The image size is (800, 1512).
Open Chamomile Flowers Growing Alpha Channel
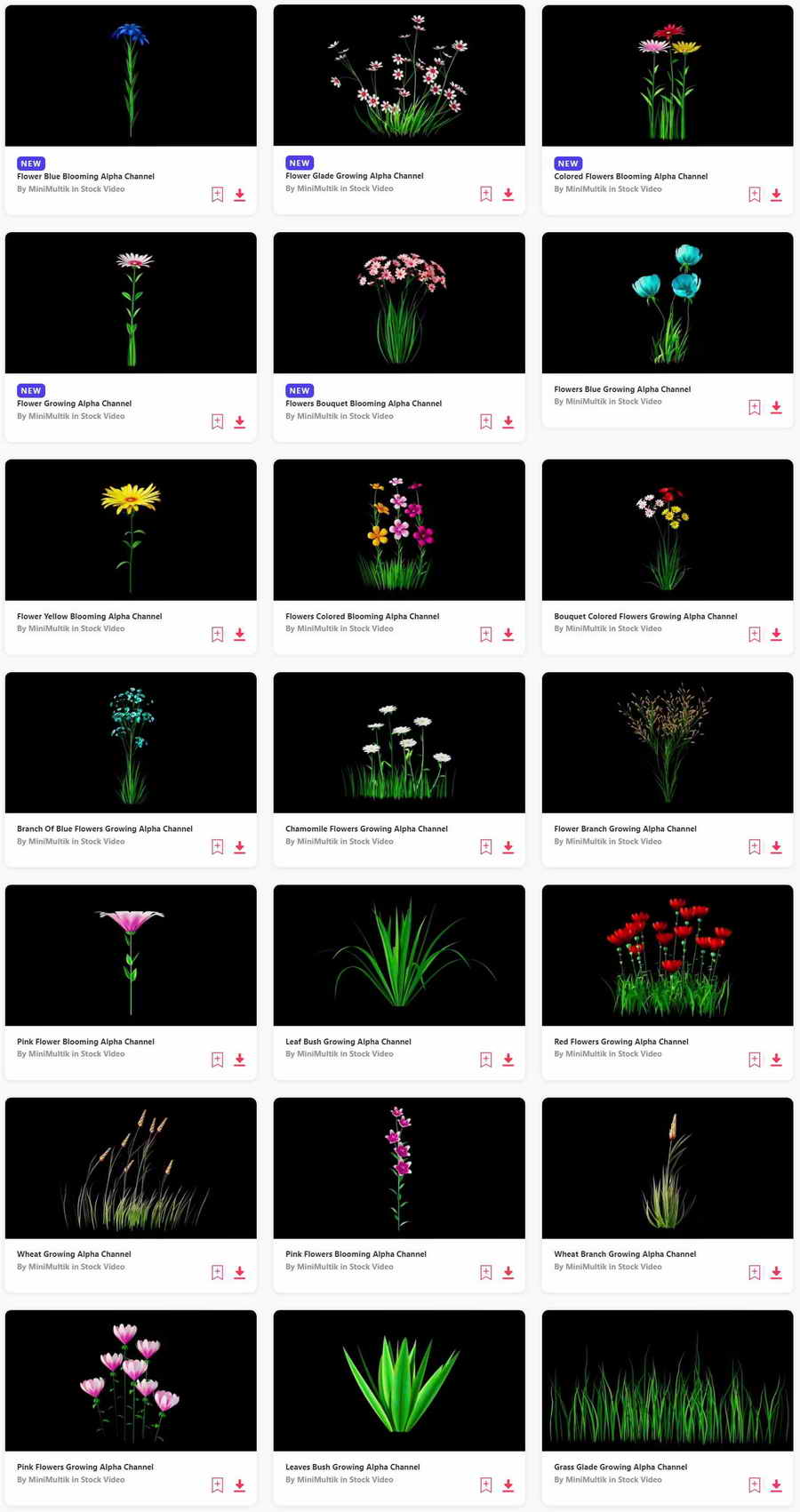click(399, 743)
